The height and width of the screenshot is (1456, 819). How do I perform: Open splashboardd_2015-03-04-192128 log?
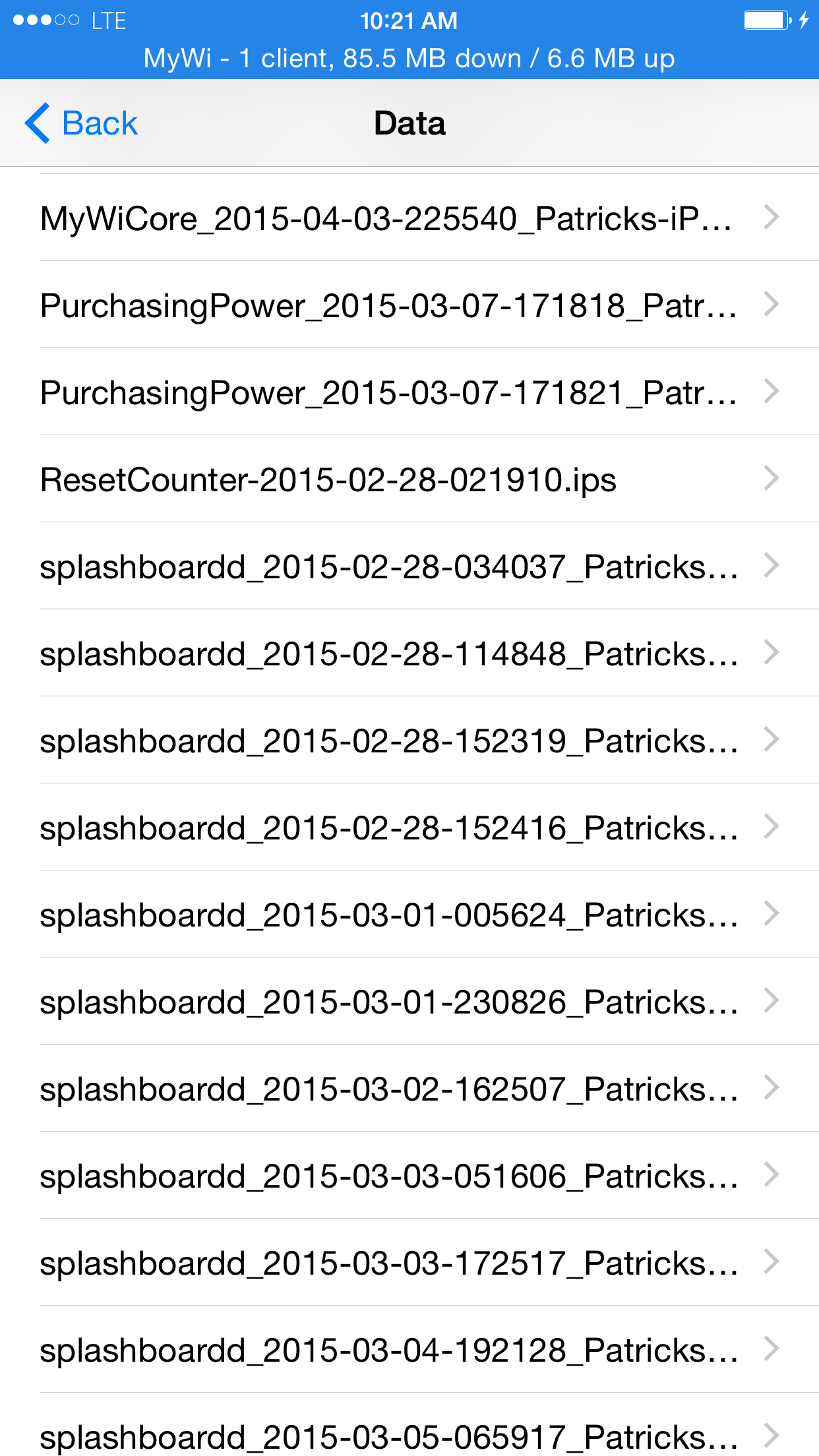(x=409, y=1349)
